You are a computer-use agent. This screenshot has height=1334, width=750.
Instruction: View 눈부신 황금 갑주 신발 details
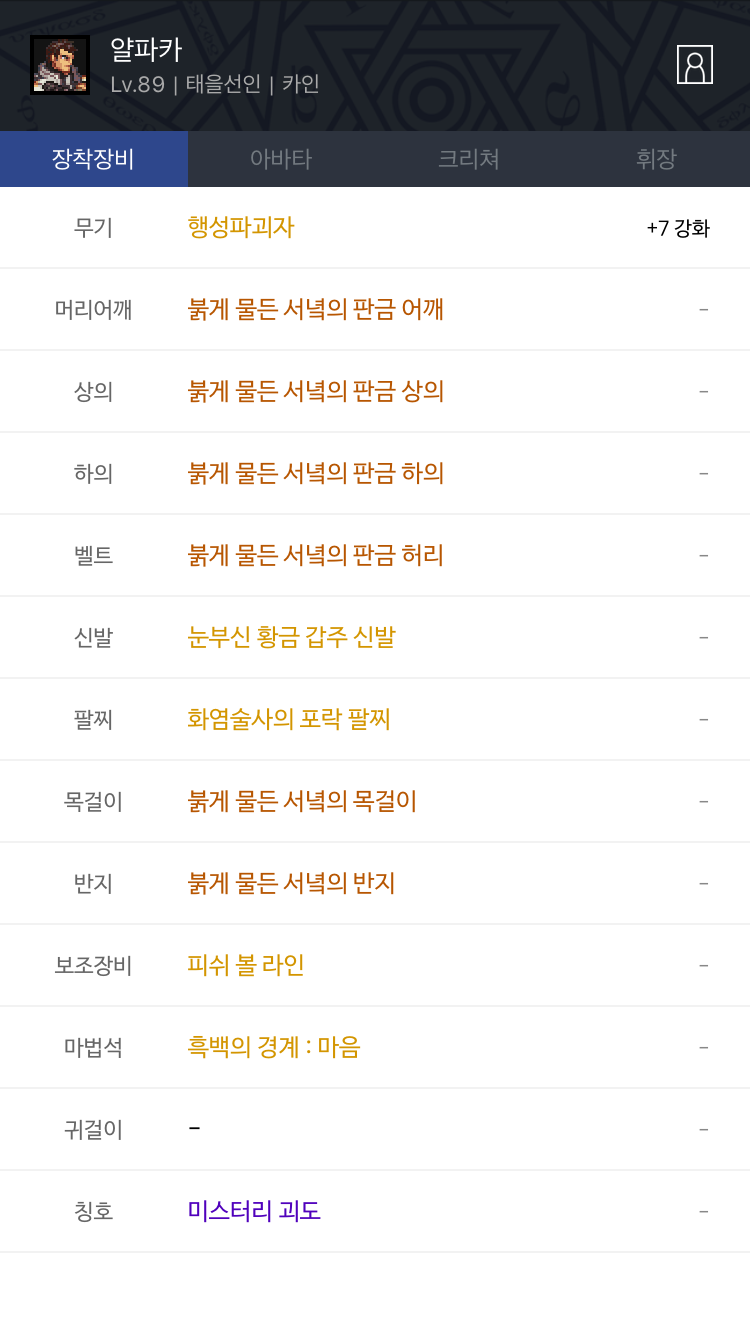coord(292,637)
